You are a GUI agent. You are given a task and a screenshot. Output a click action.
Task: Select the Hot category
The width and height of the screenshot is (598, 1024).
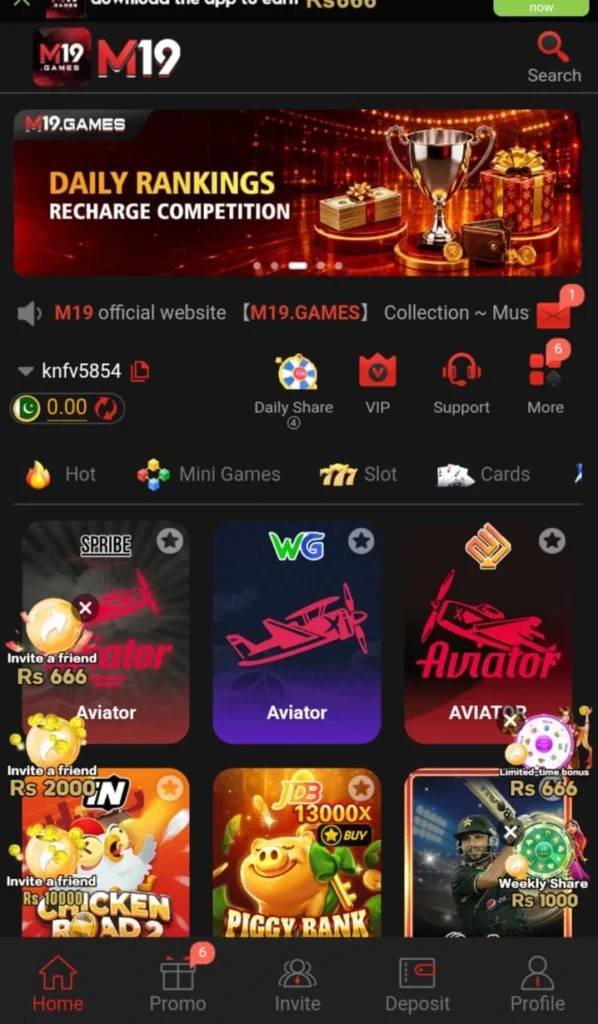[61, 474]
